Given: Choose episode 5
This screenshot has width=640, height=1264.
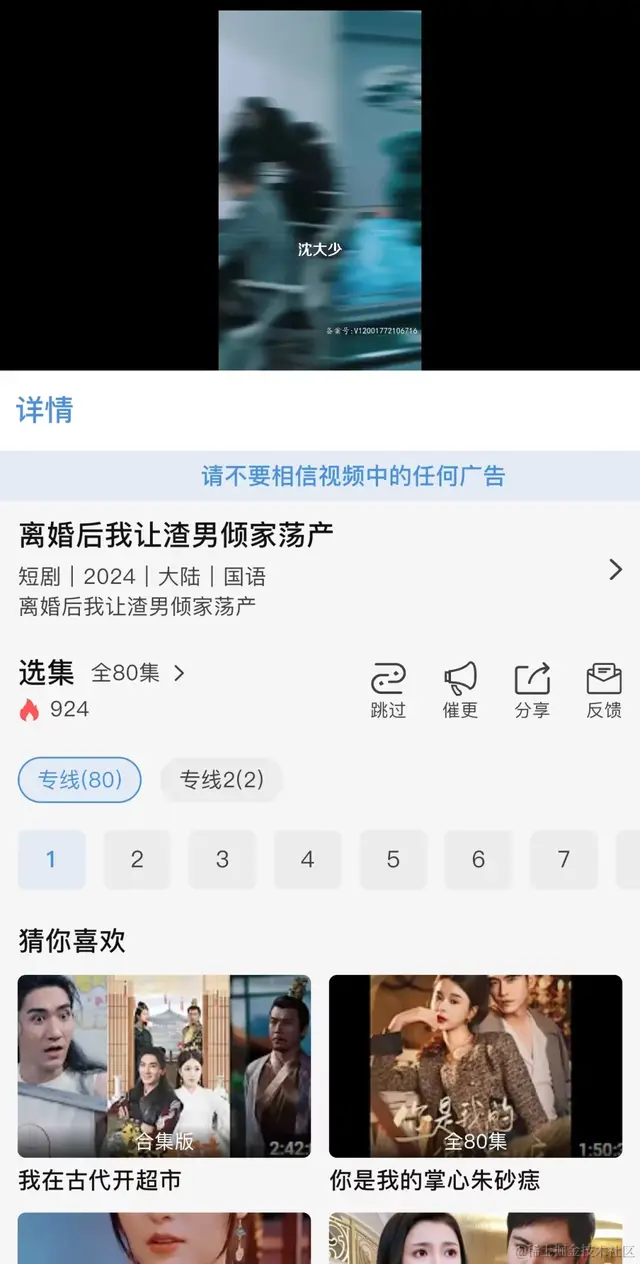Looking at the screenshot, I should [x=393, y=859].
